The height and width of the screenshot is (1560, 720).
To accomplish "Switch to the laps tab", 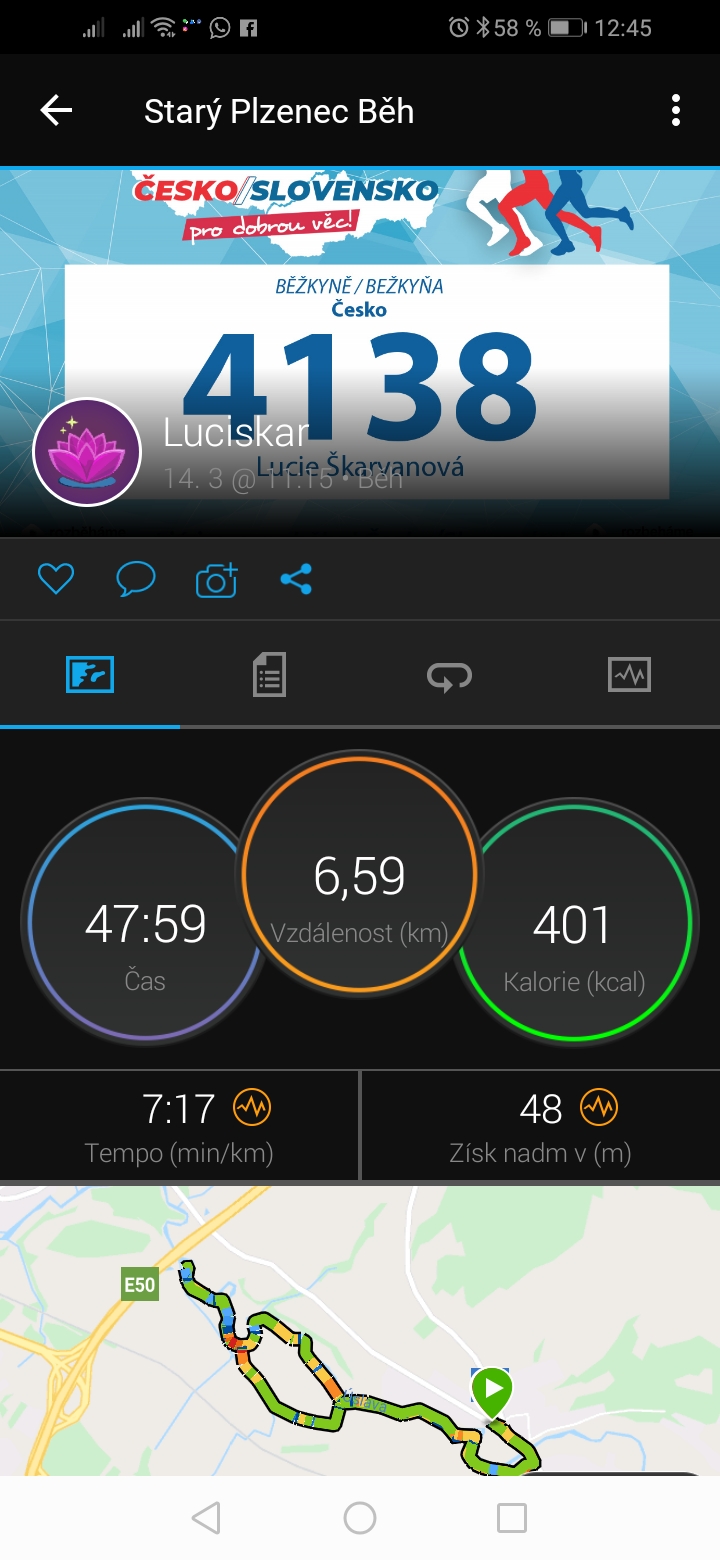I will click(x=449, y=677).
